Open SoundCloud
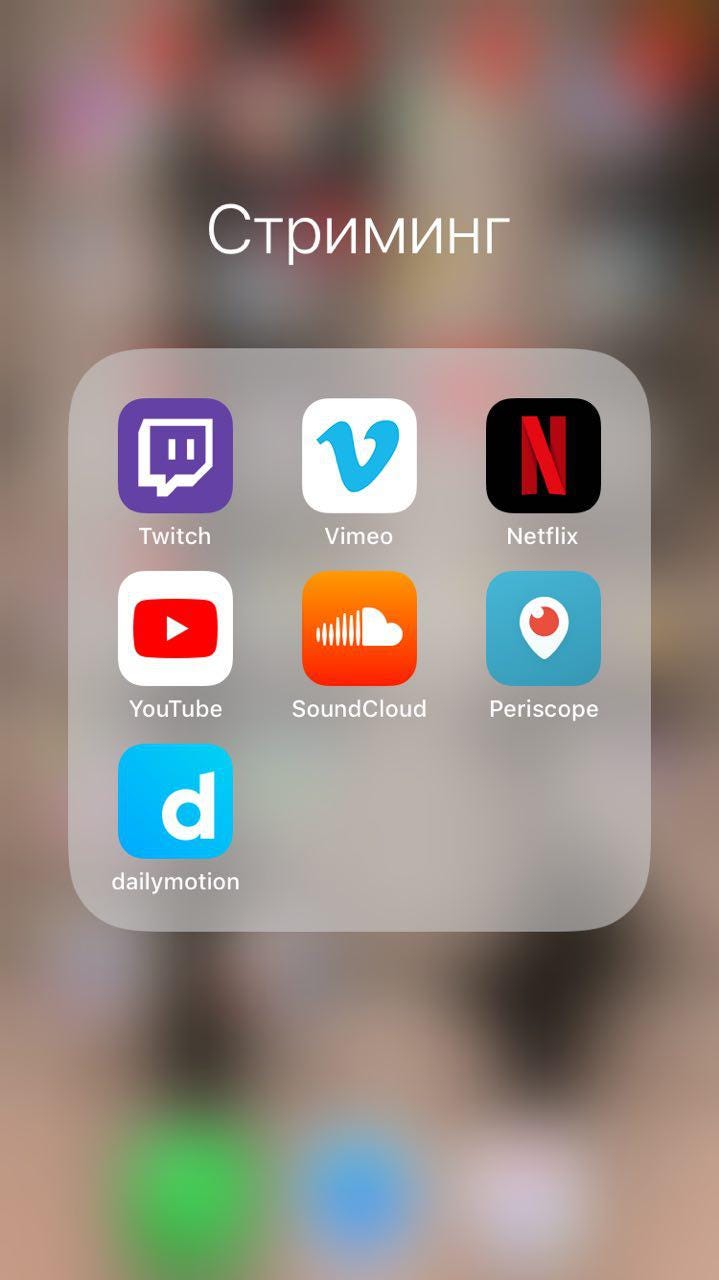 tap(359, 628)
